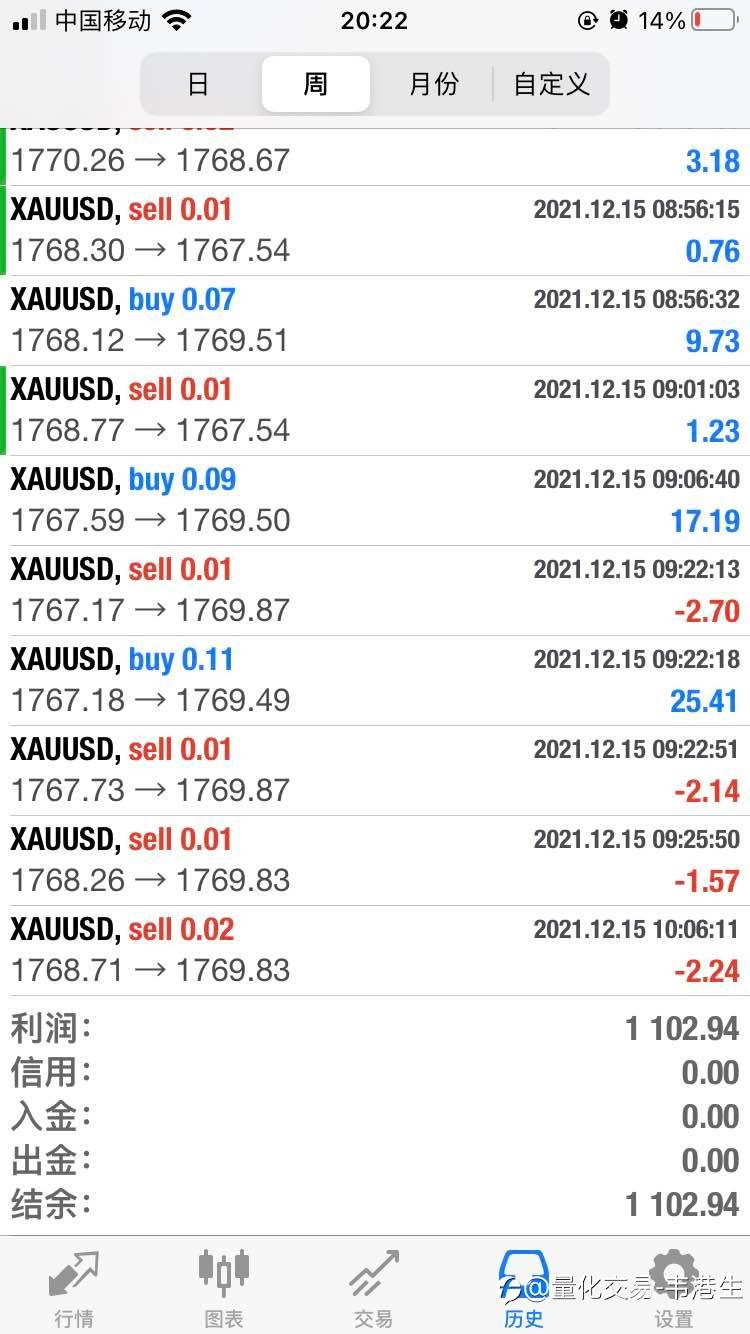Open the 历史 history tab
The width and height of the screenshot is (750, 1334).
(524, 1288)
